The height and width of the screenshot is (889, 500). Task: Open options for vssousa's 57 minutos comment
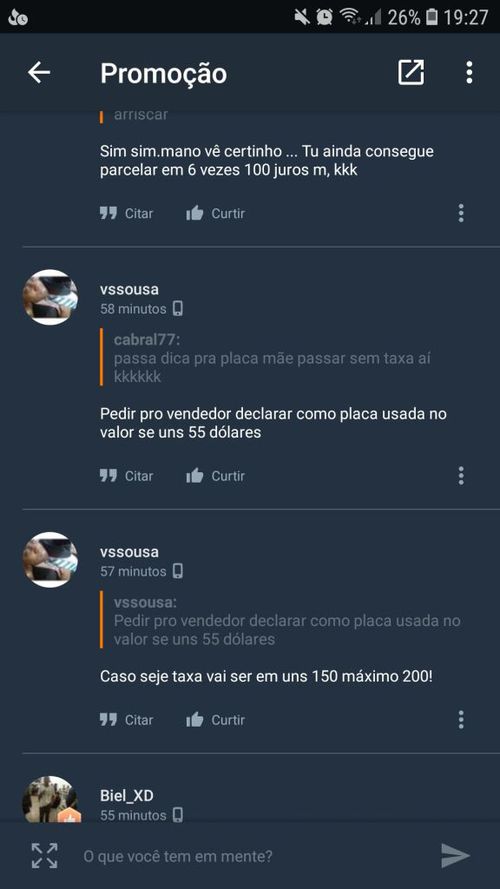tap(461, 719)
